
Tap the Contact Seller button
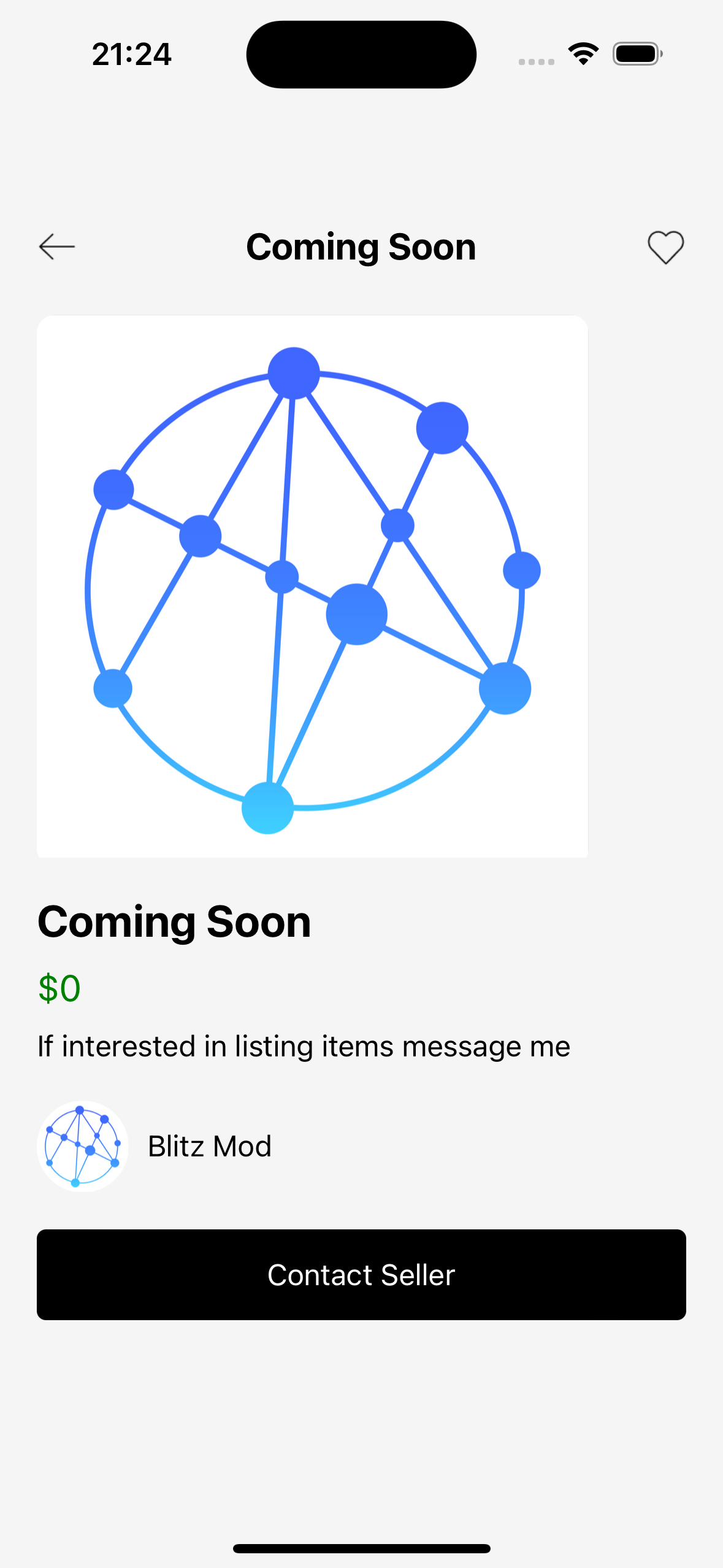[361, 1275]
